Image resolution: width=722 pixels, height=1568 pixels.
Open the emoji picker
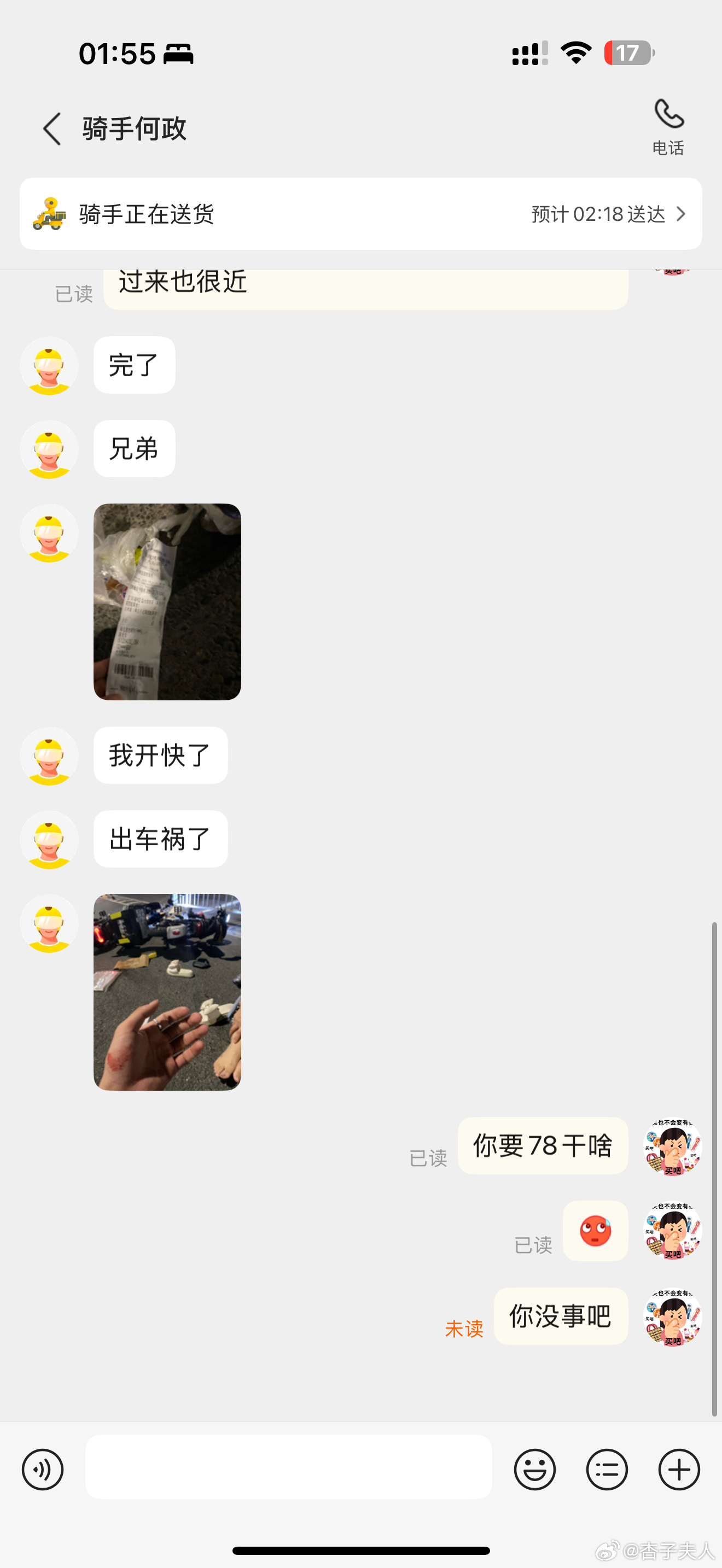[534, 1470]
